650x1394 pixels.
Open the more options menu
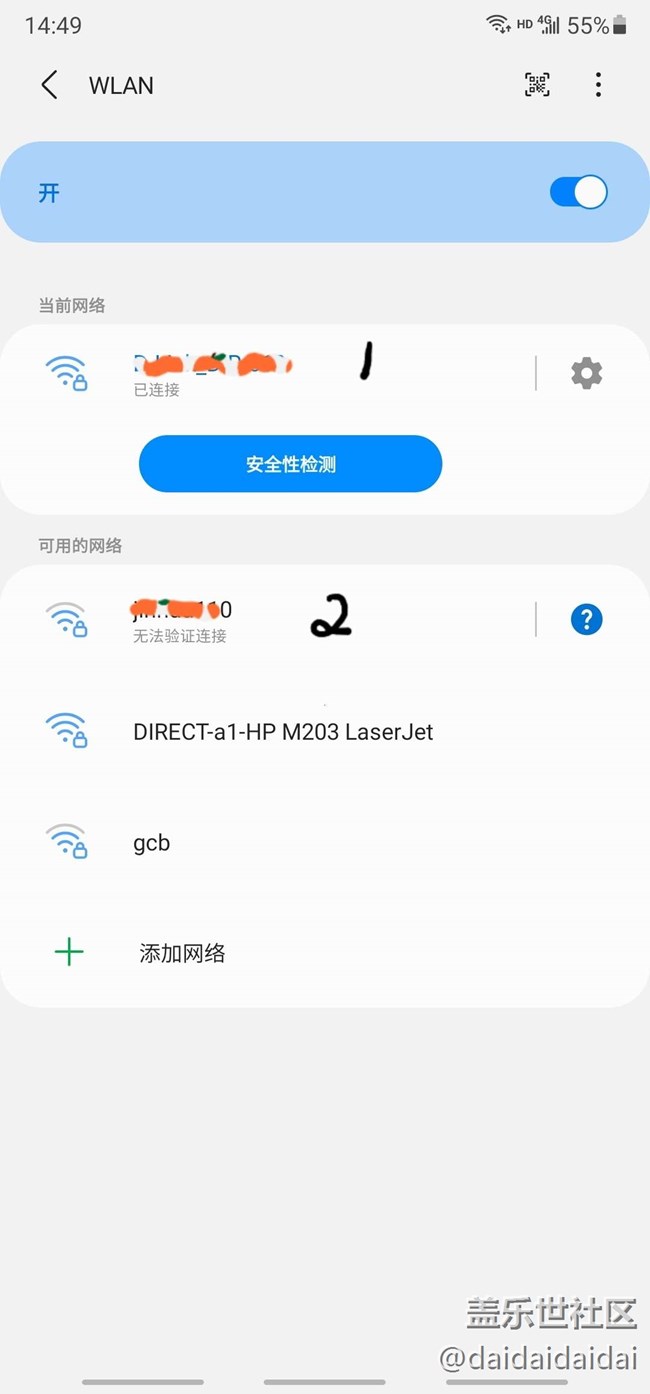(598, 85)
